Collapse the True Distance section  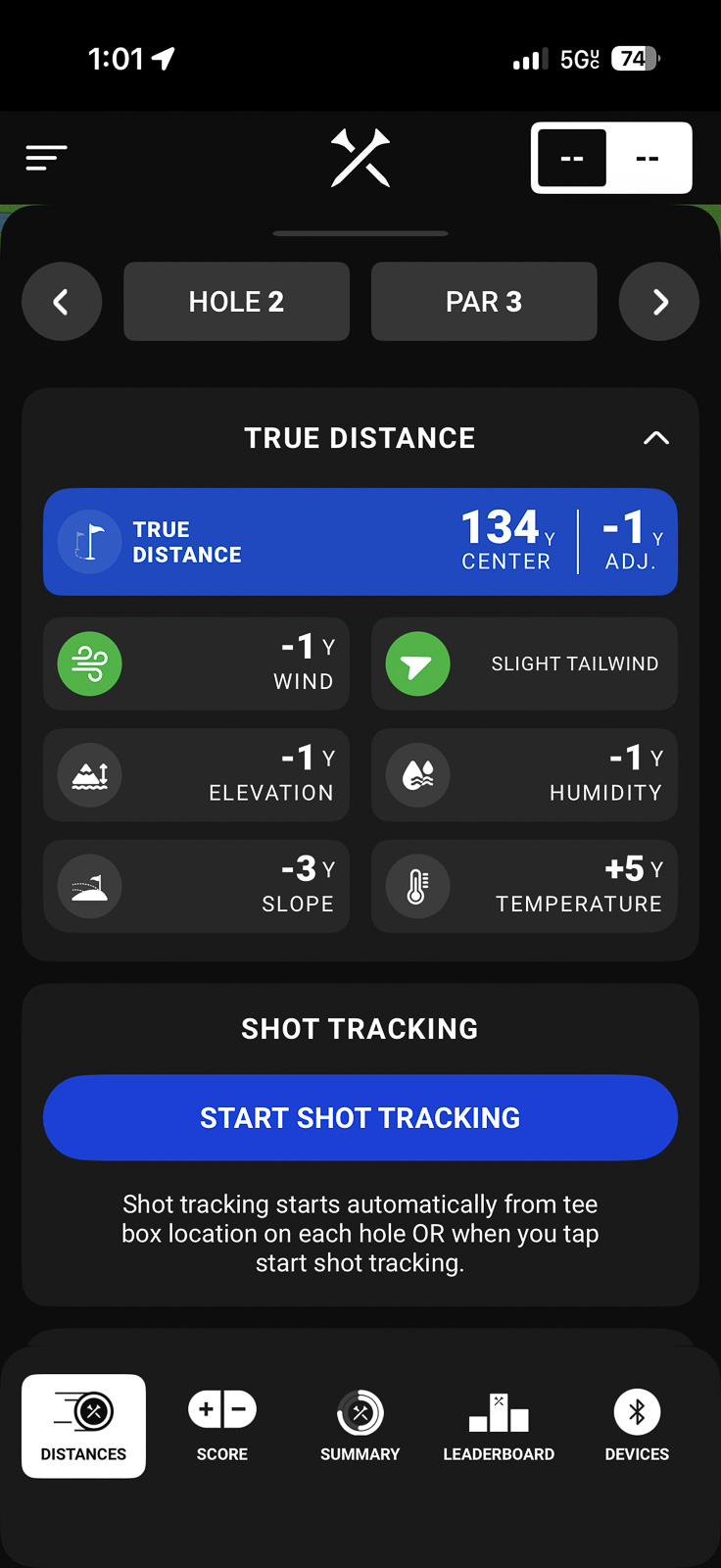[x=655, y=438]
